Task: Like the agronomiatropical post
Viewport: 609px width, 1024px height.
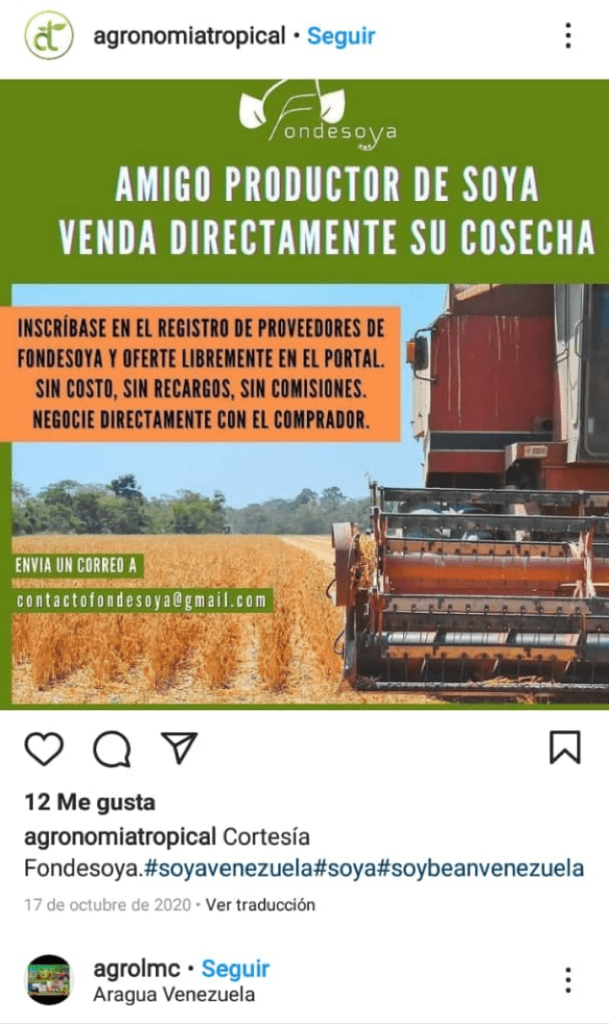Action: tap(44, 748)
